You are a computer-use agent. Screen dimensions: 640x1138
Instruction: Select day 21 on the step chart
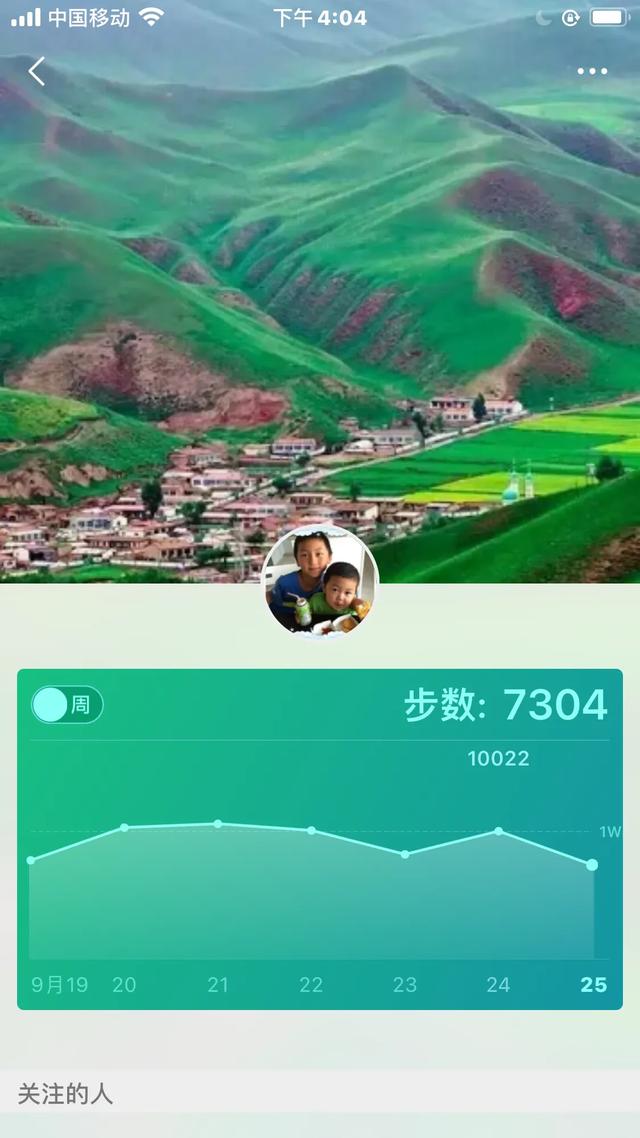coord(218,824)
